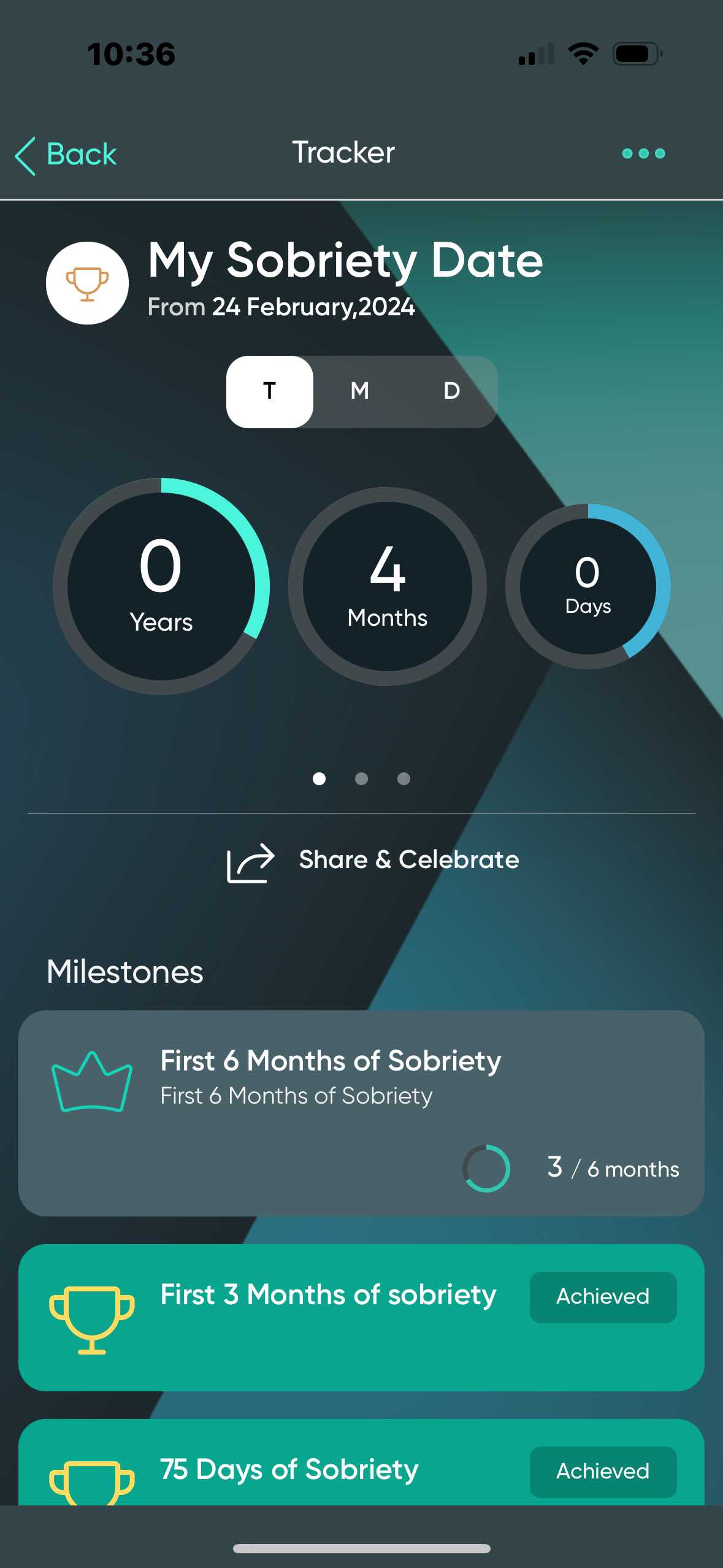This screenshot has height=1568, width=723.
Task: Tap the trophy icon beside My Sobriety Date
Action: click(x=87, y=283)
